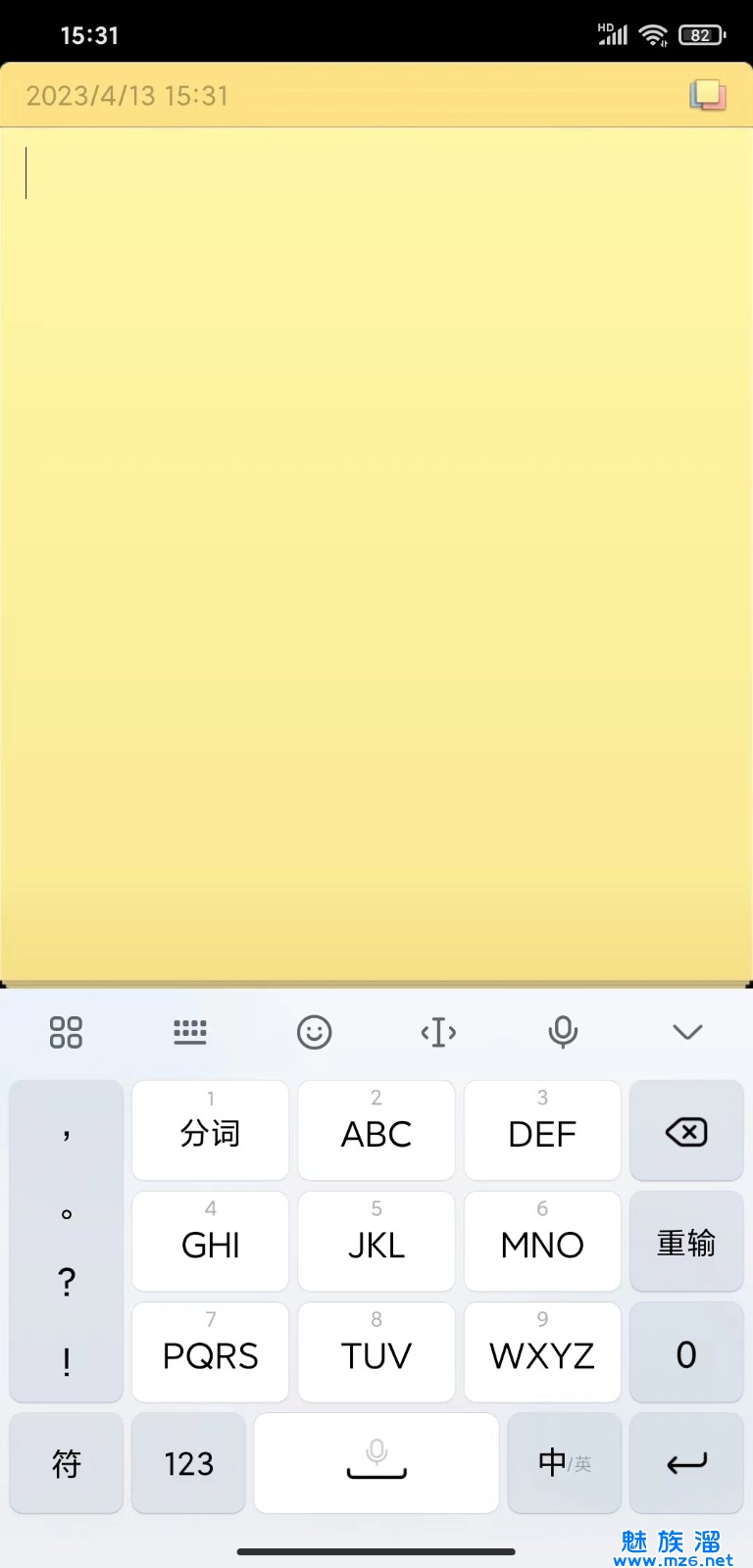Open the keyboard toolbox grid menu
Viewport: 753px width, 1568px height.
click(66, 1032)
